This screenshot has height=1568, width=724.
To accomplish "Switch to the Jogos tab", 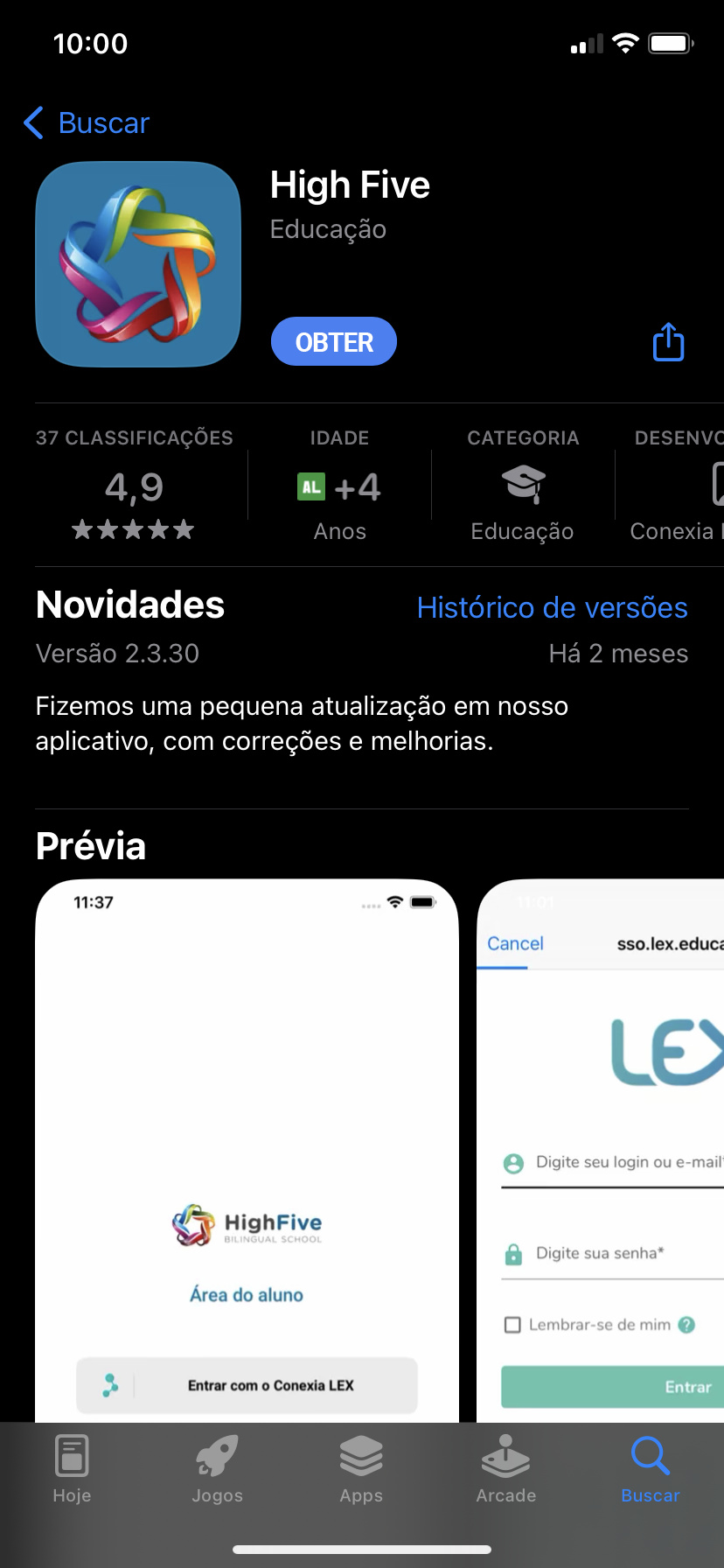I will coord(217,1470).
